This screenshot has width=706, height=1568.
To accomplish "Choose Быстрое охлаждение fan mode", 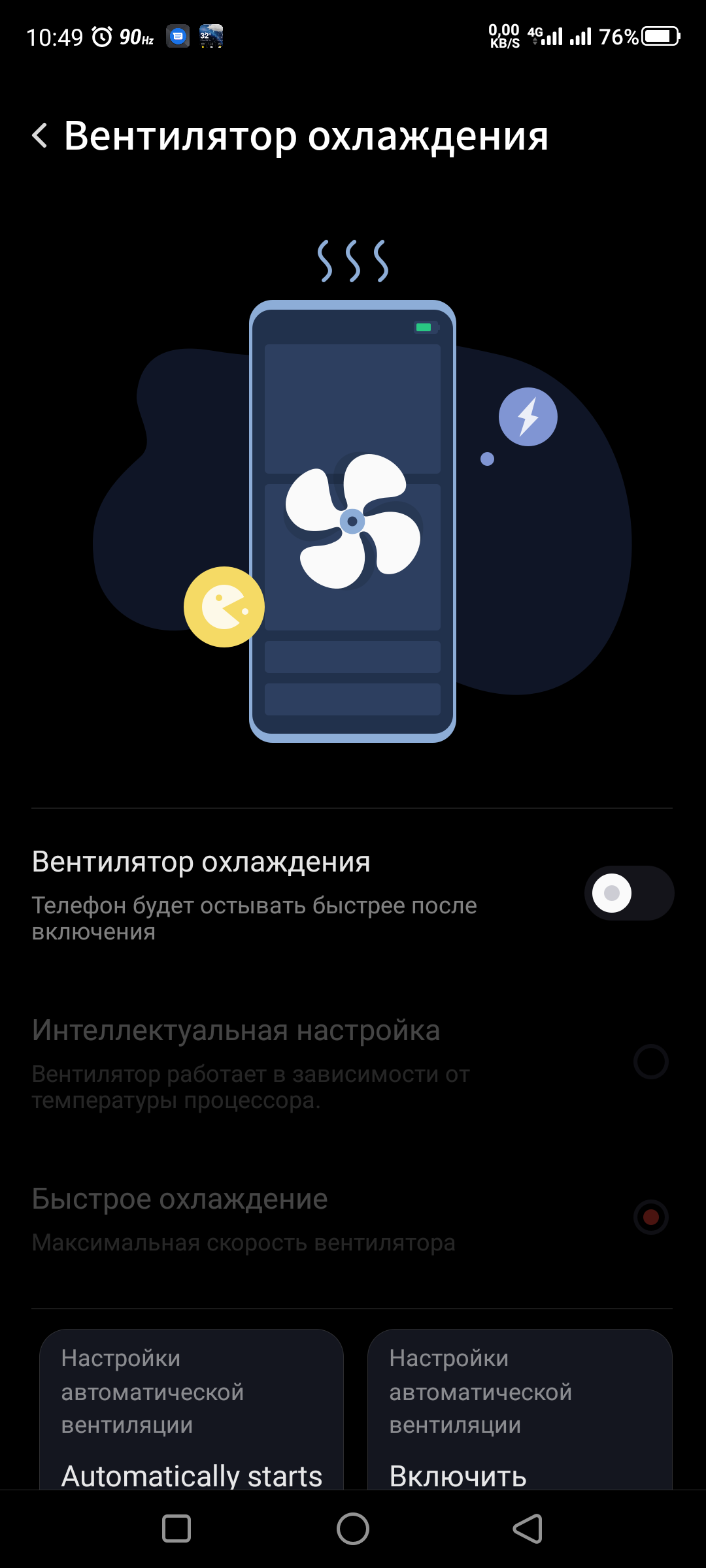I will [x=650, y=1217].
